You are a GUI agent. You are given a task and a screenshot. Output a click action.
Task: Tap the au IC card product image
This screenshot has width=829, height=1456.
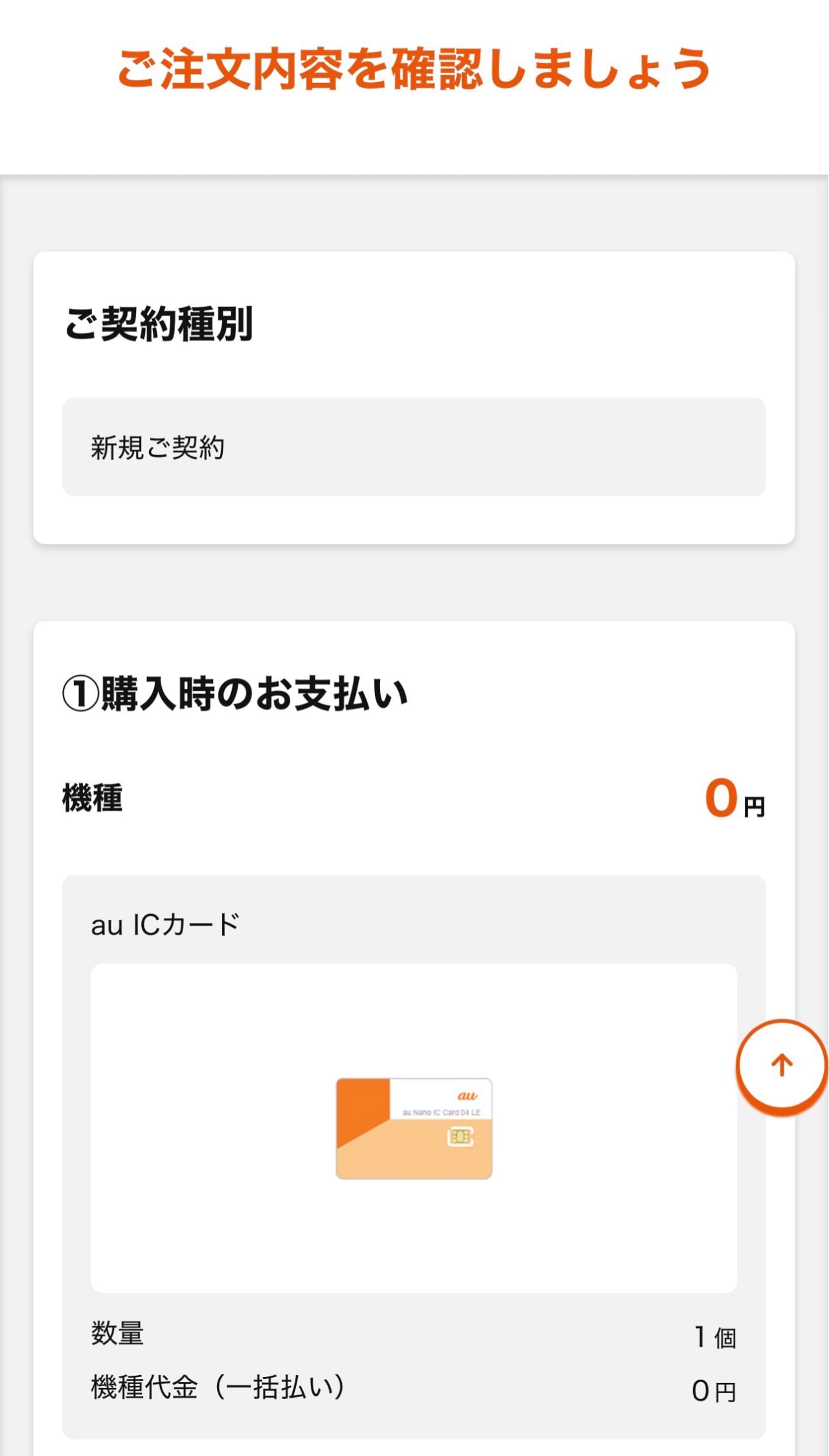tap(414, 1126)
